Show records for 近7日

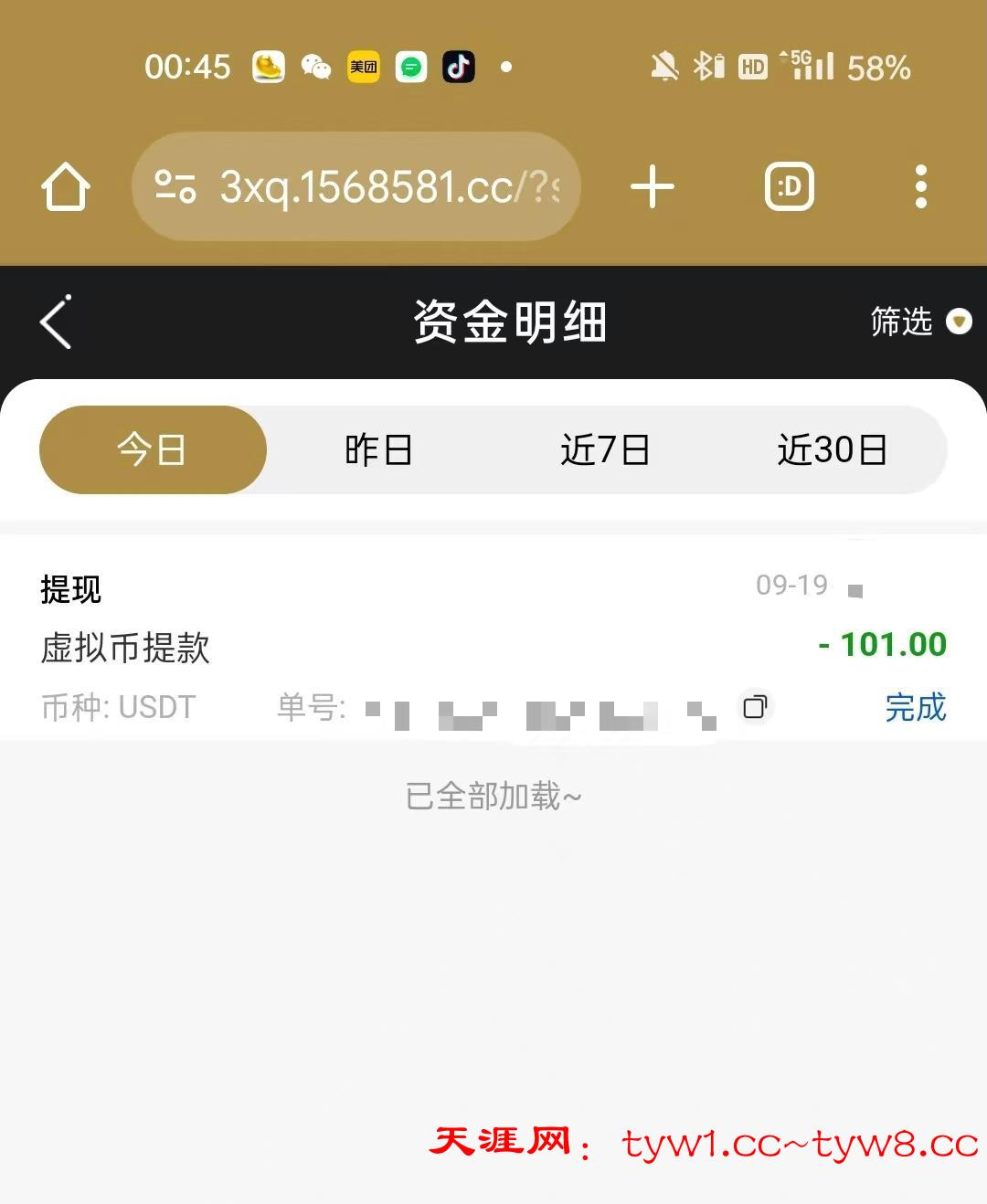pyautogui.click(x=605, y=449)
